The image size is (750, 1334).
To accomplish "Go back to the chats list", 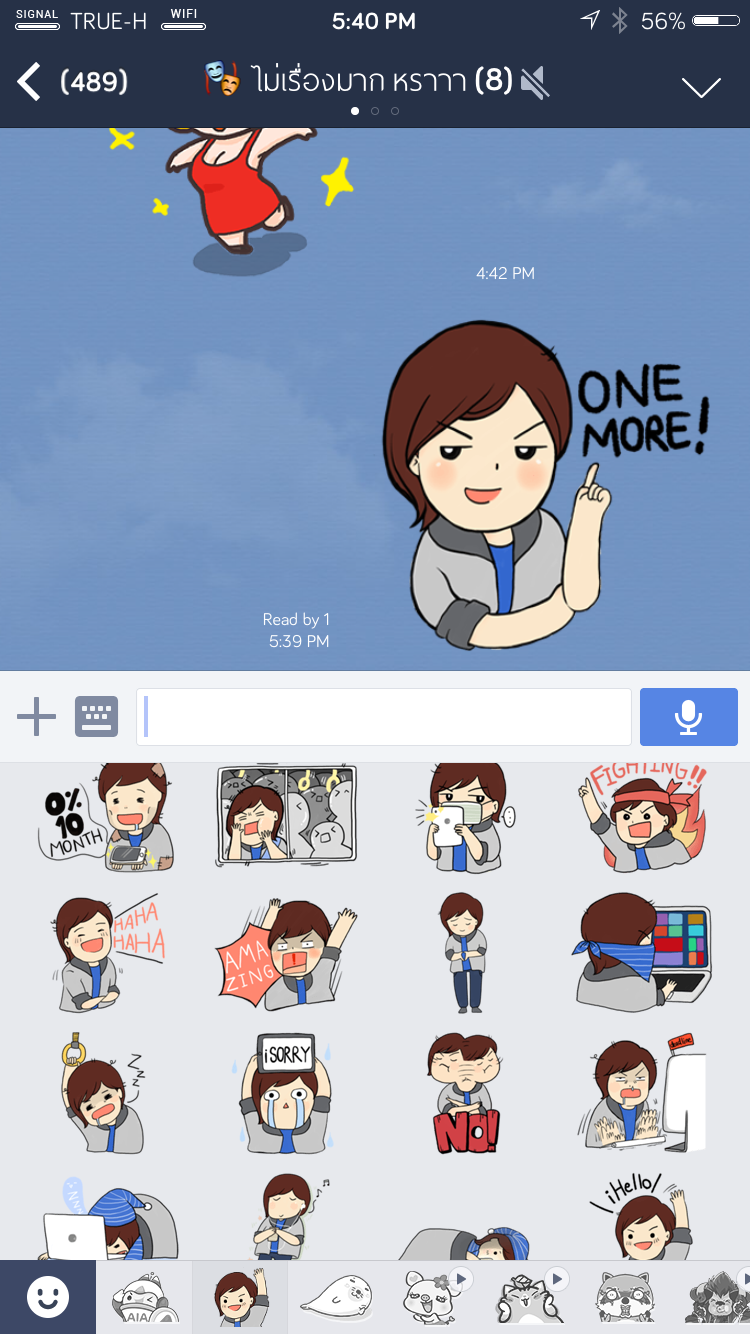I will click(30, 82).
